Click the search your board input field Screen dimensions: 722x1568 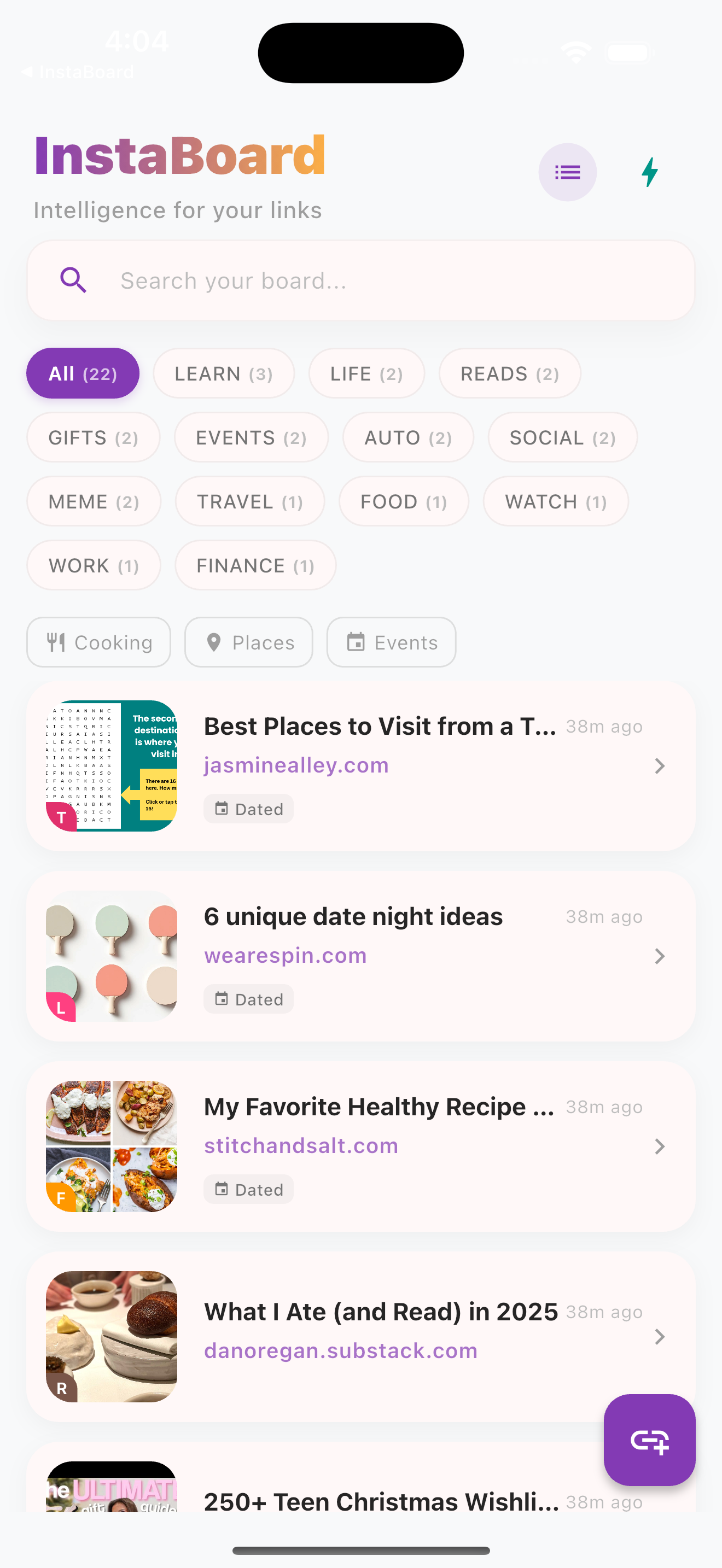coord(361,280)
